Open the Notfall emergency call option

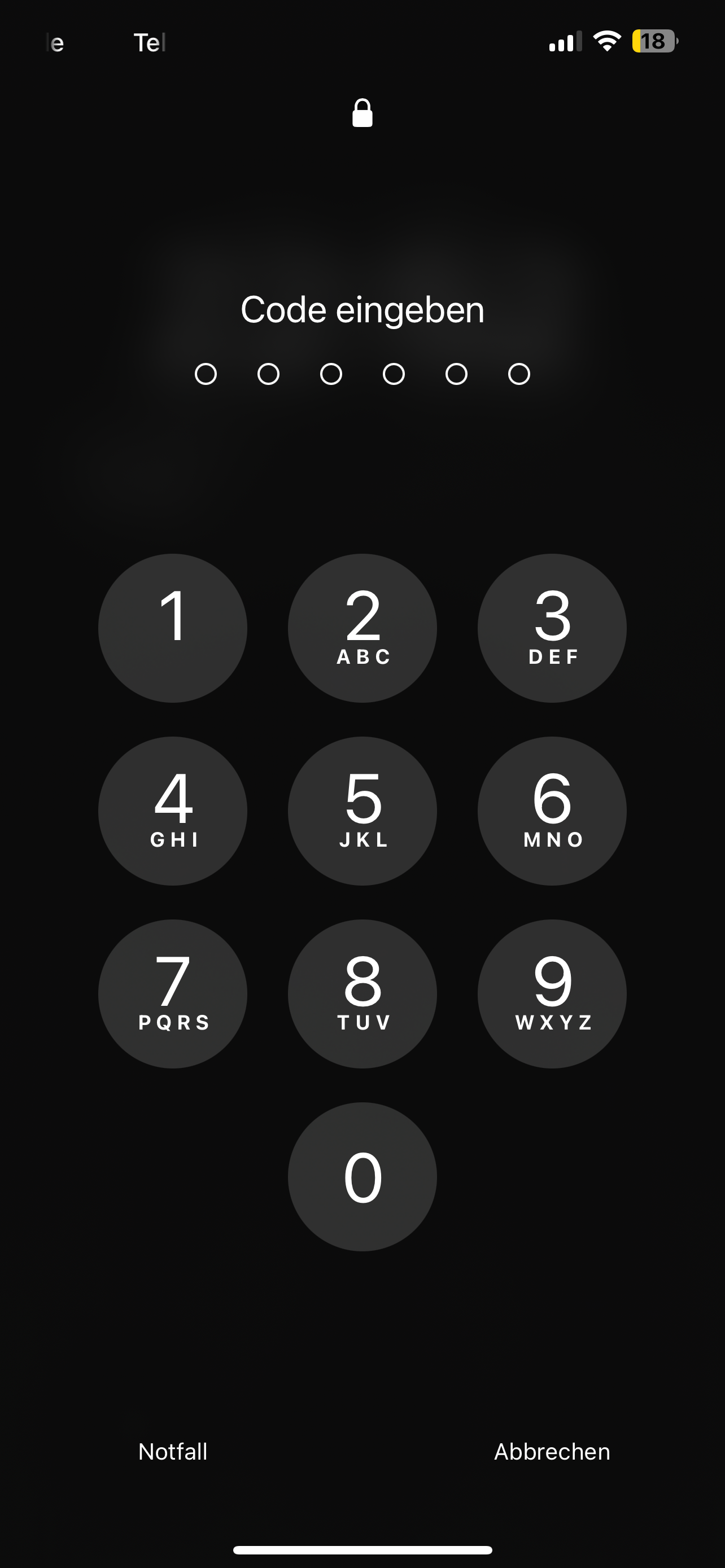pyautogui.click(x=173, y=1452)
